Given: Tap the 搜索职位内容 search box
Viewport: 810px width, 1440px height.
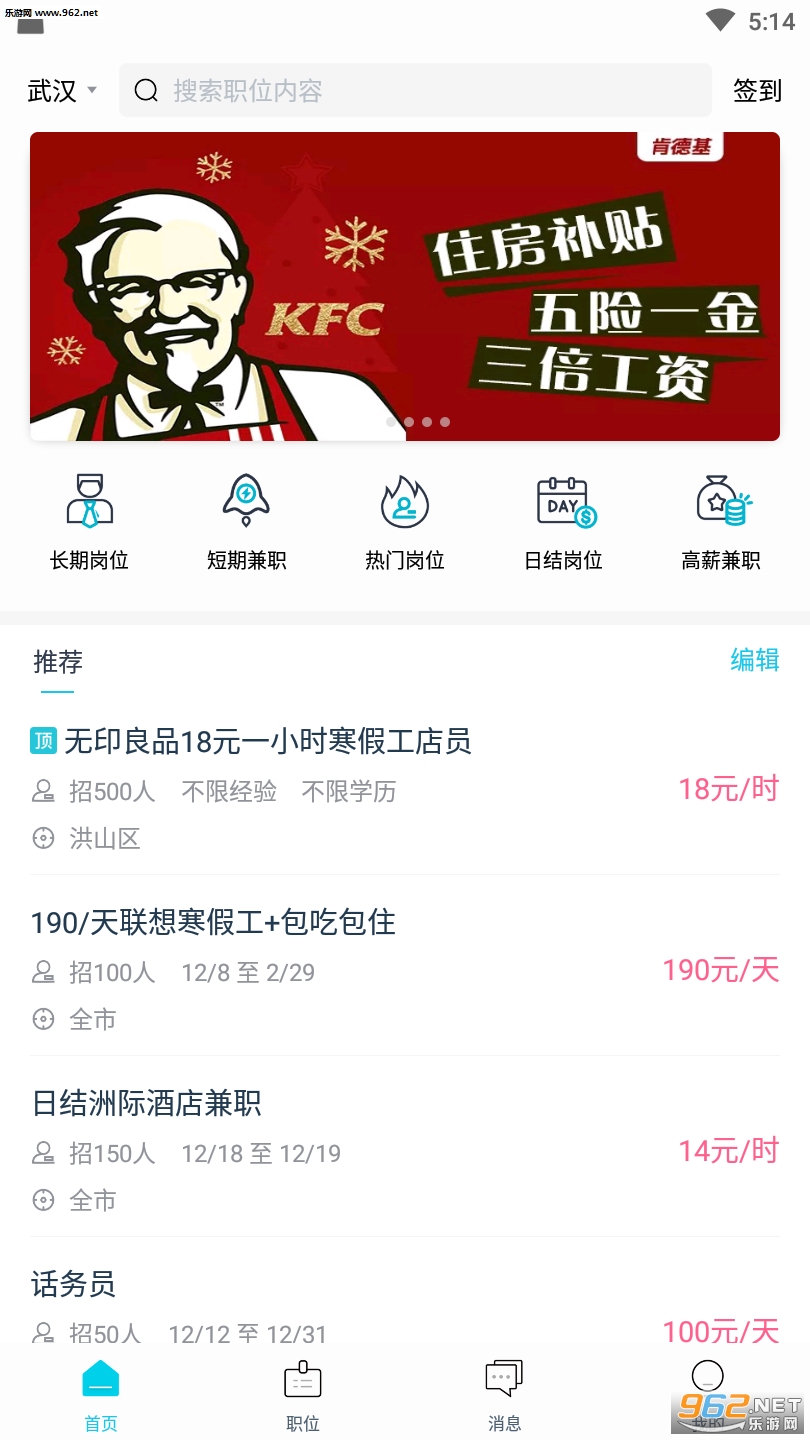Looking at the screenshot, I should (415, 91).
